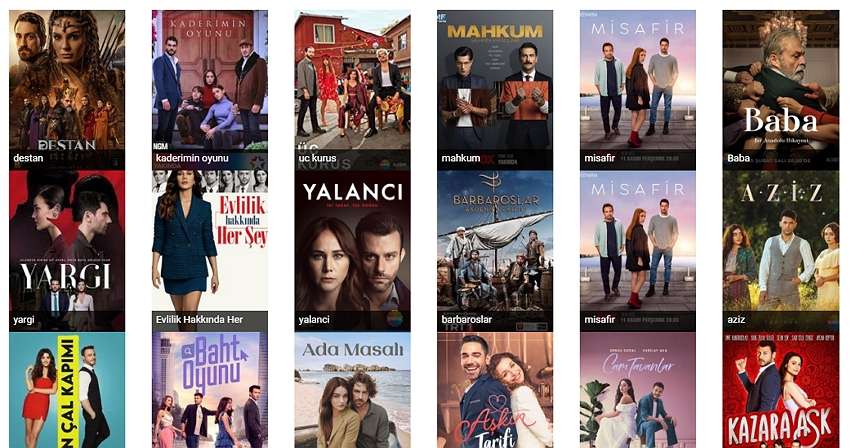Image resolution: width=850 pixels, height=448 pixels.
Task: Open the Aşkın Tarifi poster tile
Action: (495, 392)
